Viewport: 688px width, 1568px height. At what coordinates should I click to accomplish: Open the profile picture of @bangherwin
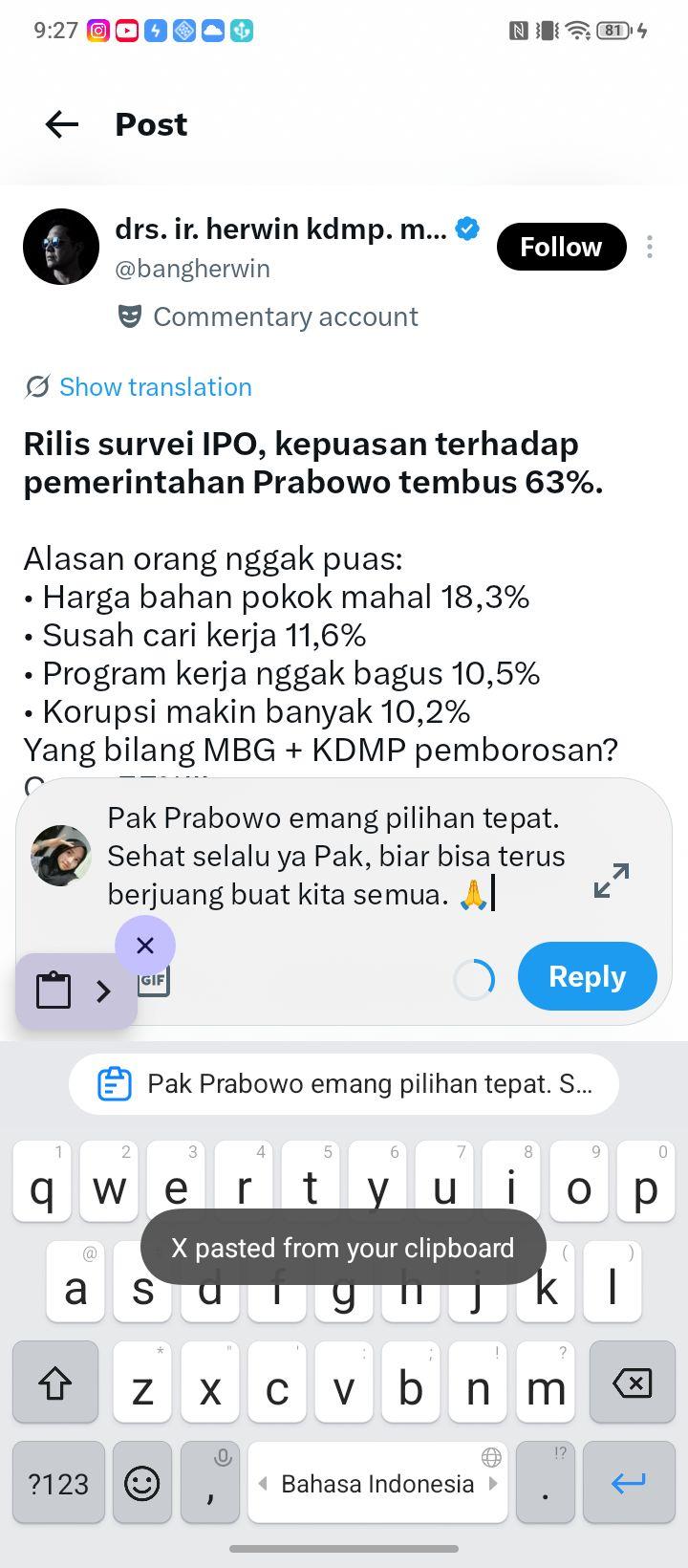pos(60,247)
